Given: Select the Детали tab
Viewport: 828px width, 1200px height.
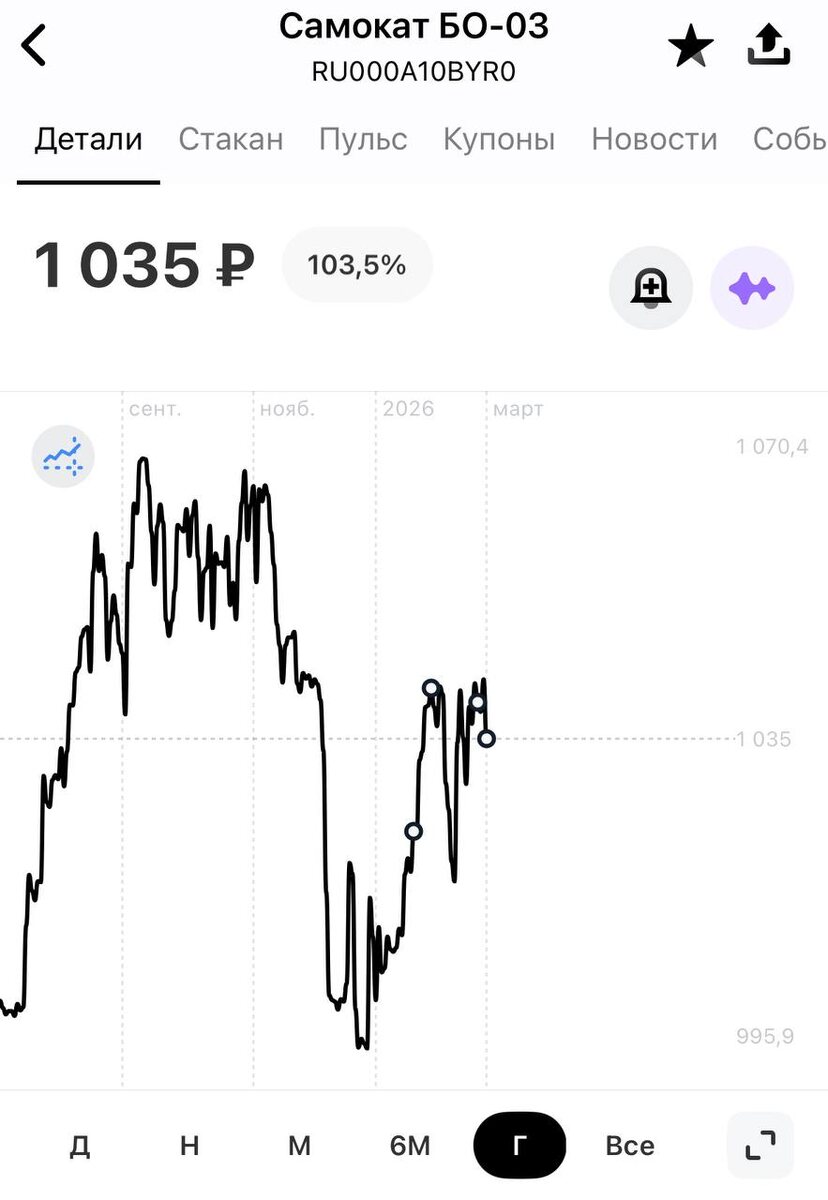Looking at the screenshot, I should (x=89, y=139).
